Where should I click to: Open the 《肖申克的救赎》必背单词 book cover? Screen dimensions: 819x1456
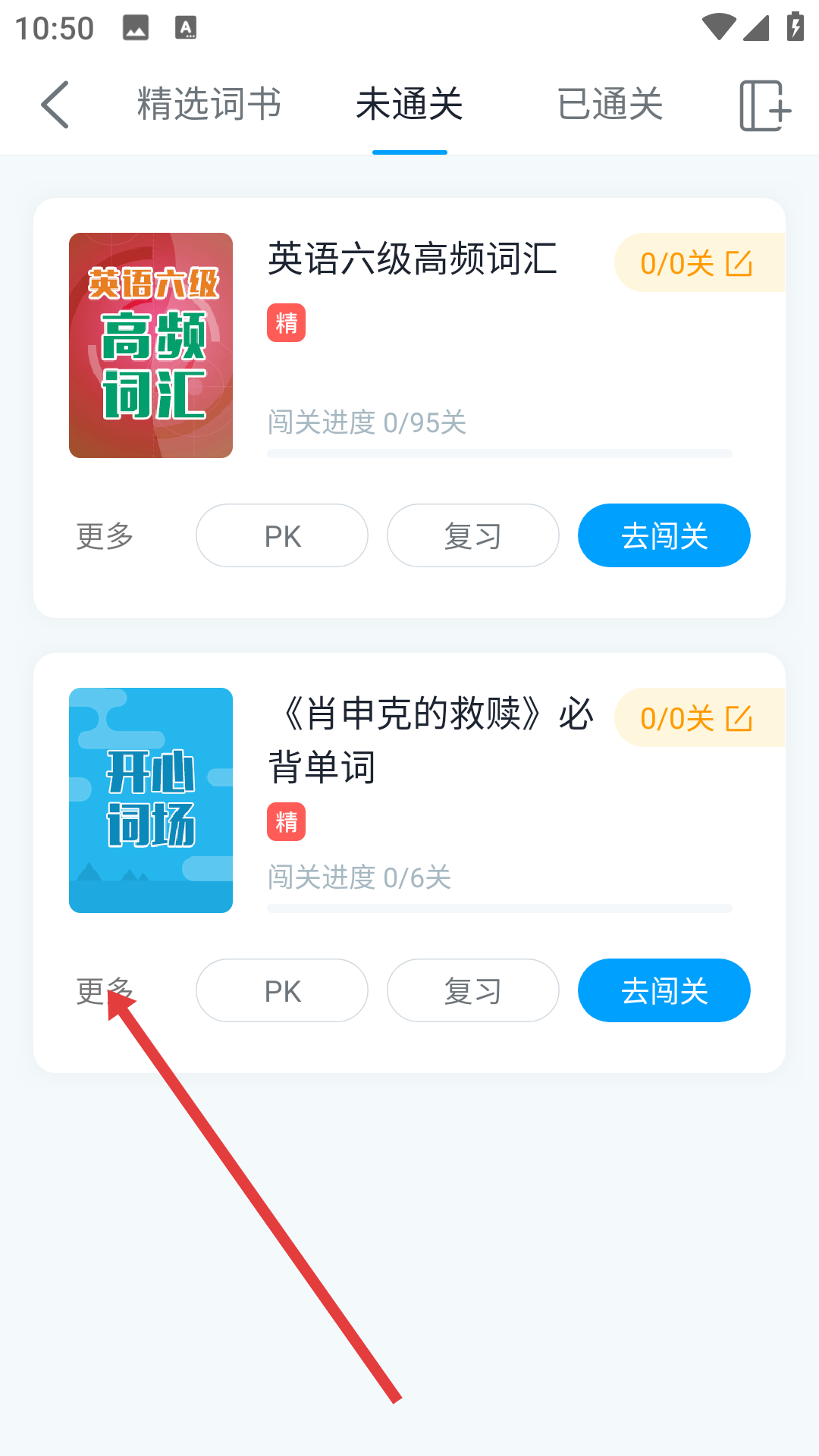click(151, 800)
